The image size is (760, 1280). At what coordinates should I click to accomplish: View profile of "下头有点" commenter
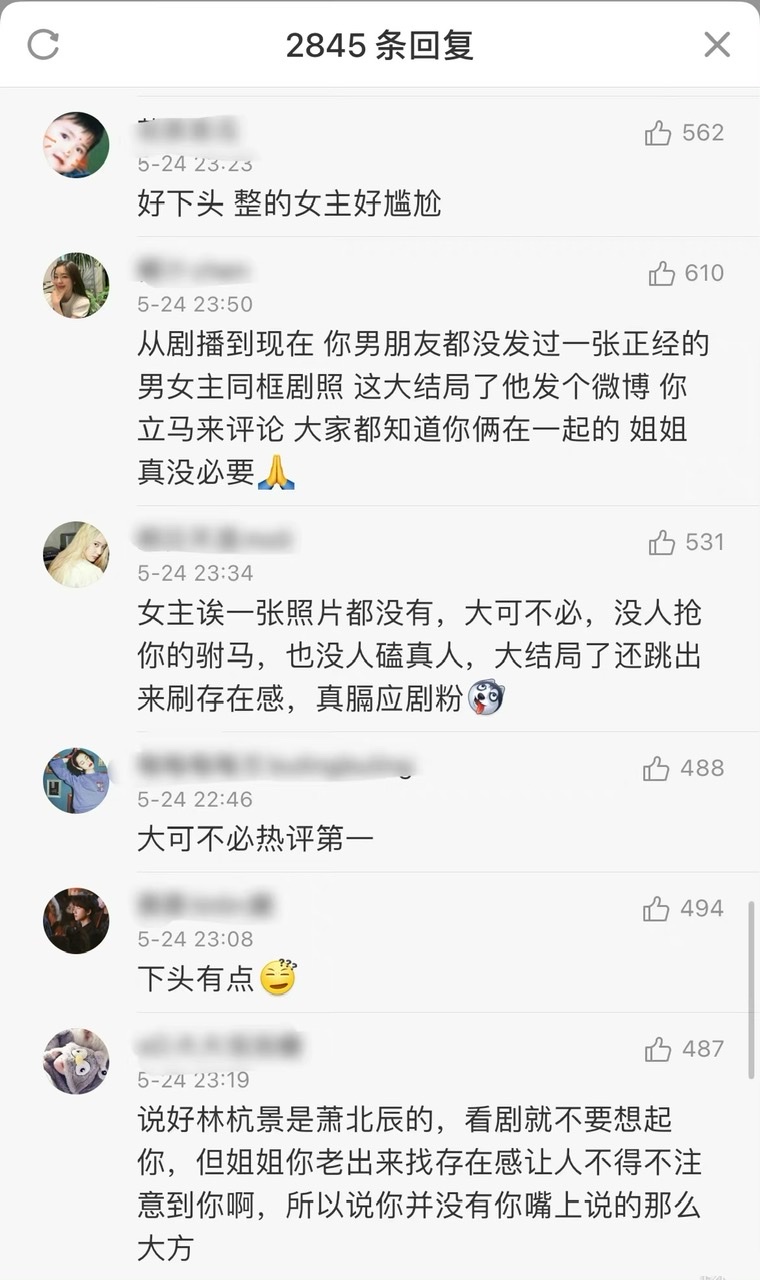click(76, 920)
